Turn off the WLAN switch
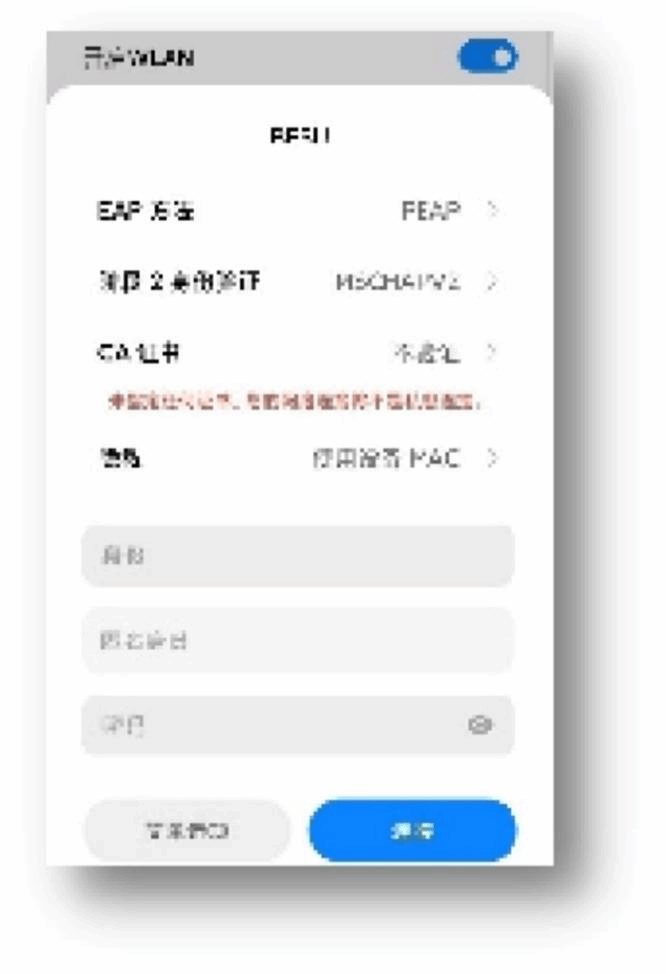This screenshot has height=974, width=666. (x=488, y=57)
